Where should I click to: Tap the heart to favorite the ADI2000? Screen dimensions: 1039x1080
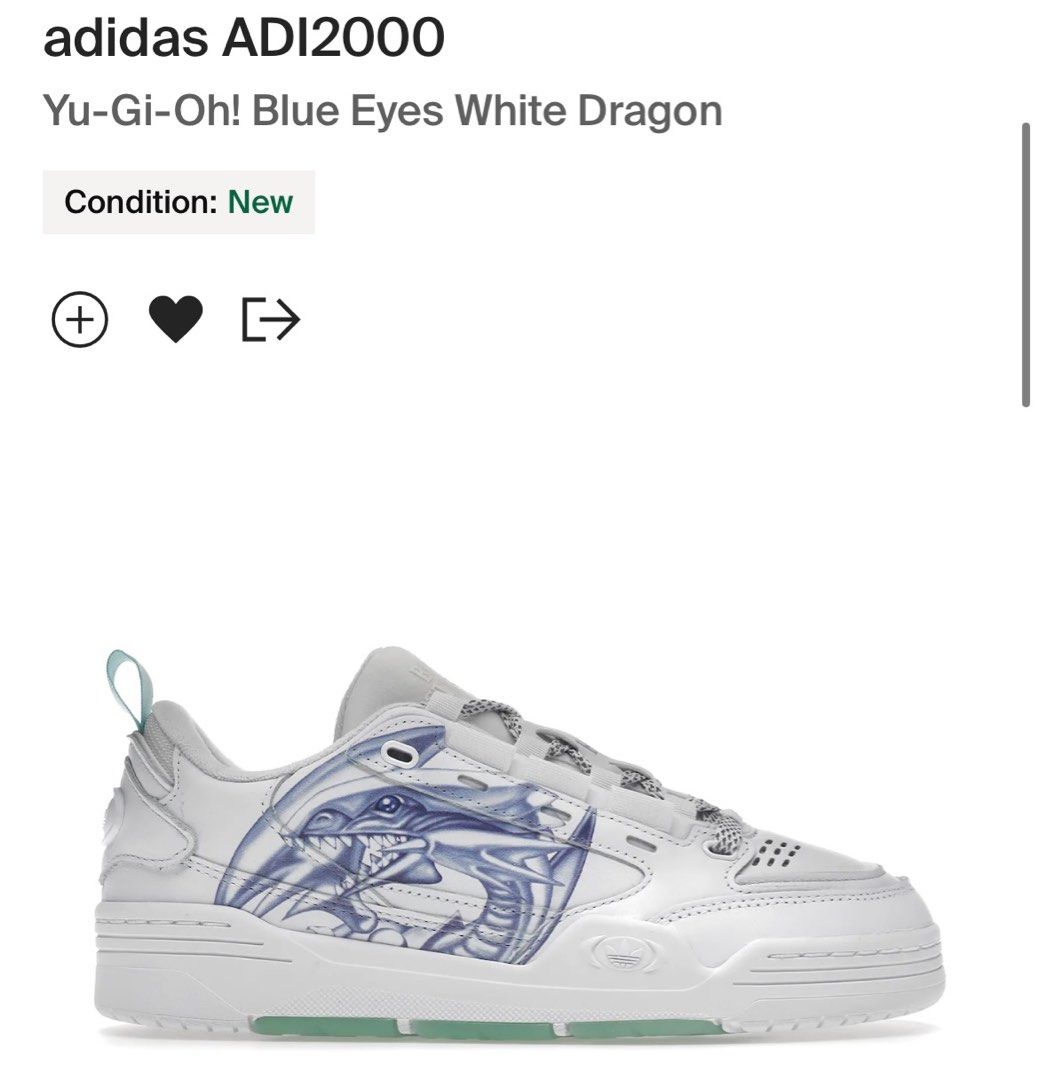[x=175, y=320]
